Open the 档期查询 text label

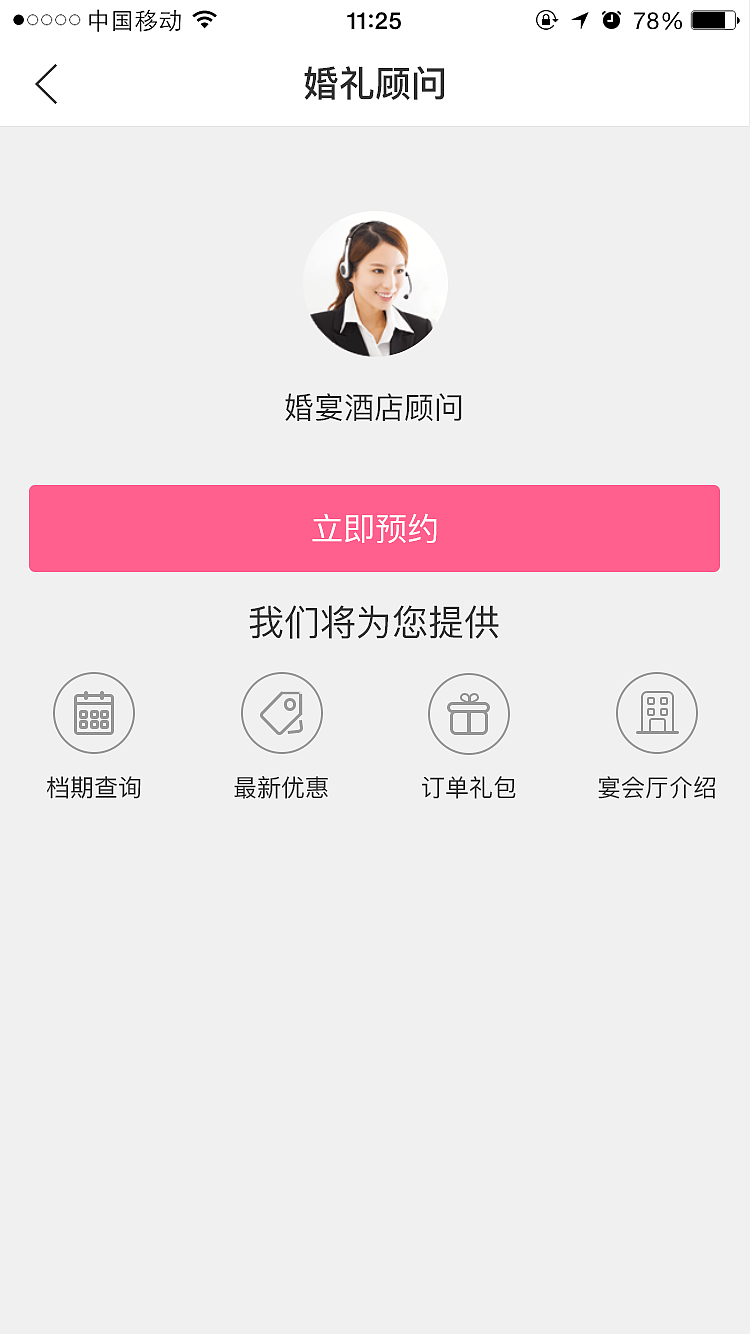(94, 788)
